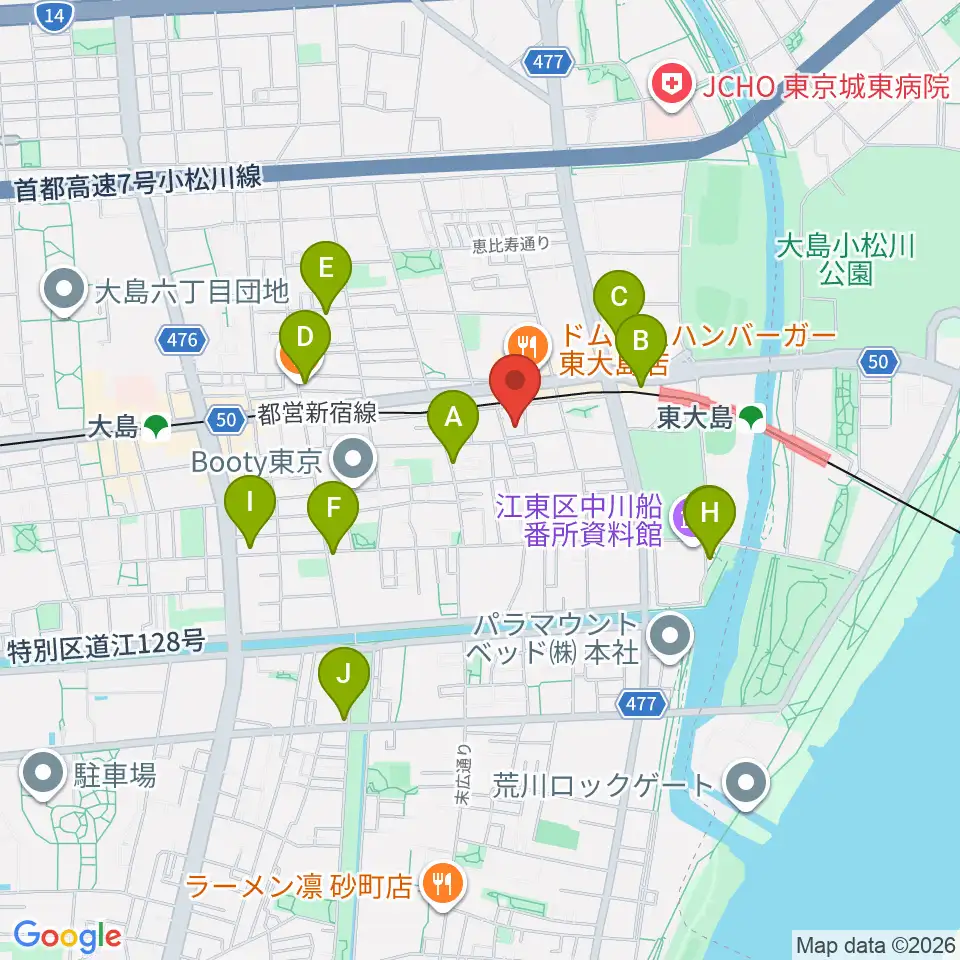Open the JCHO 東京城東病院 hospital pin

coord(672,86)
